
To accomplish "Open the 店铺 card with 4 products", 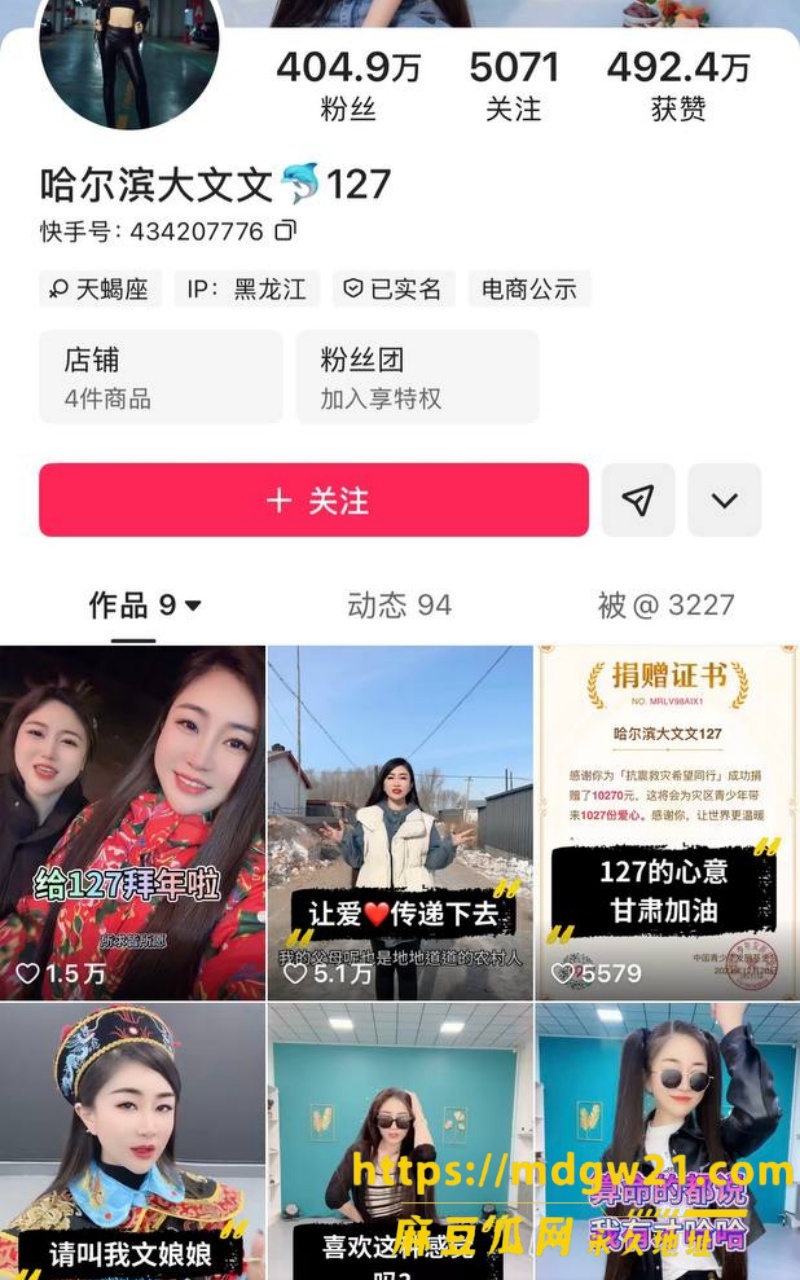I will 160,377.
